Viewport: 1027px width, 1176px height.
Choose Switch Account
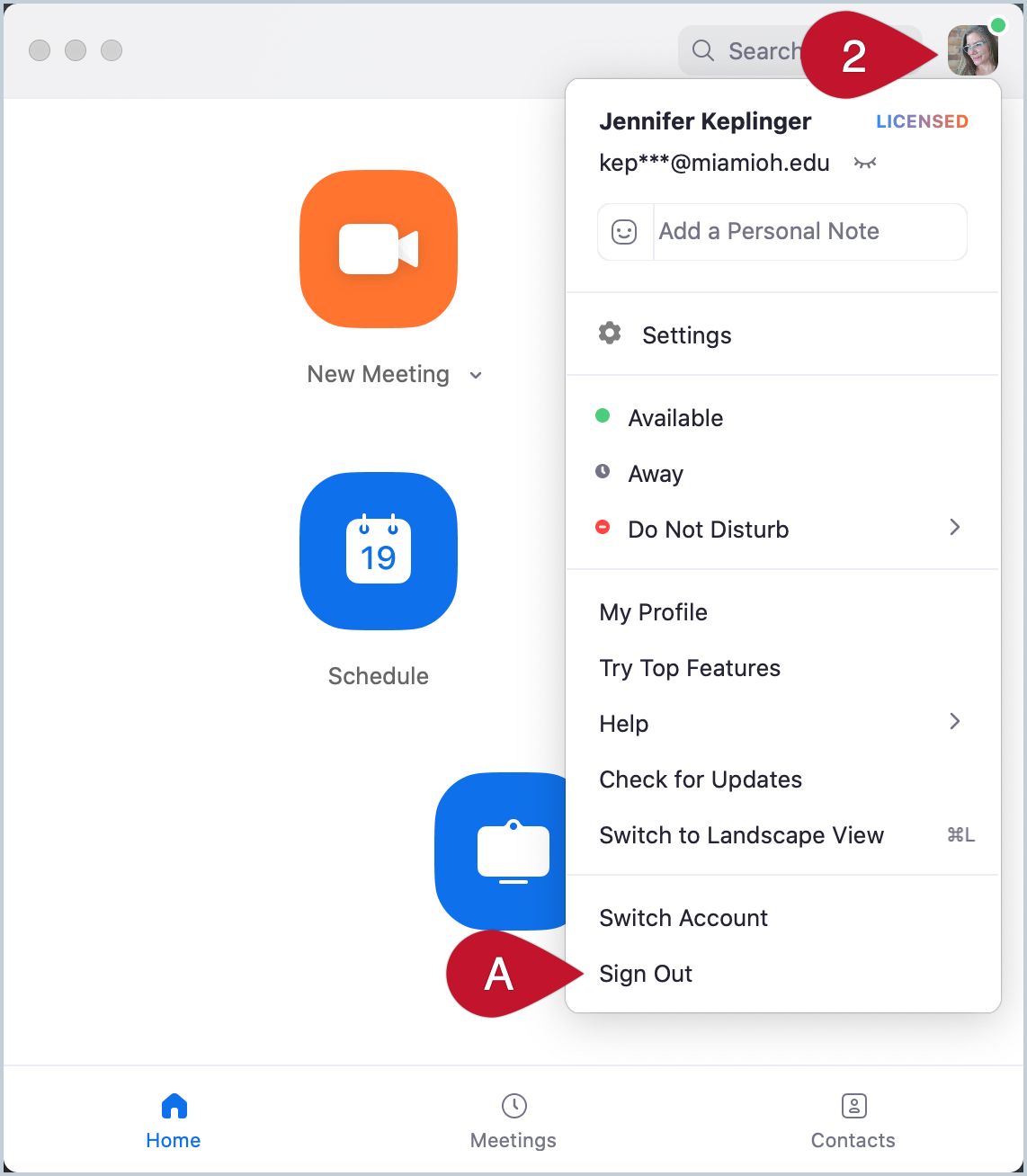pos(683,918)
